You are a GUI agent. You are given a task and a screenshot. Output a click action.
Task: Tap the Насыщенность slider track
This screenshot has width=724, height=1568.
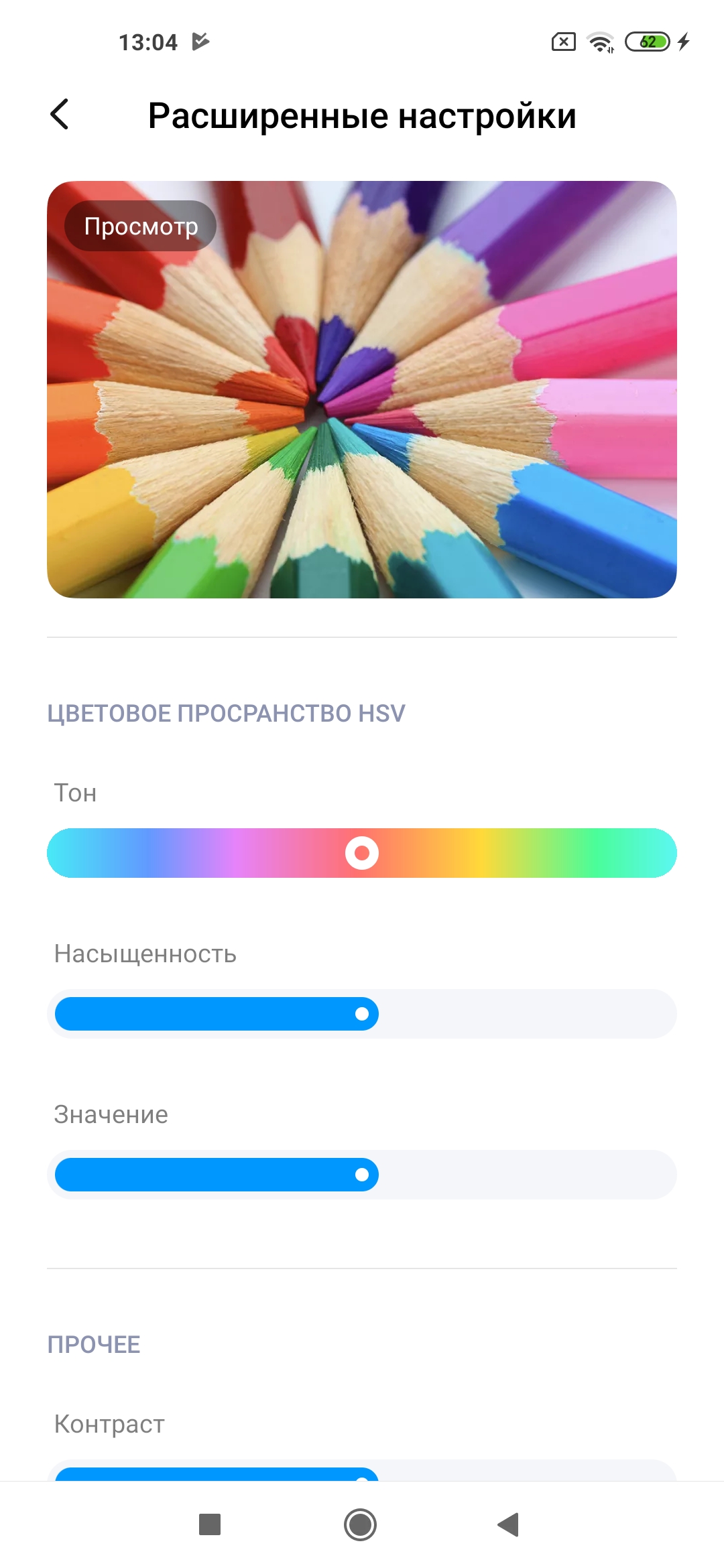tap(362, 1014)
